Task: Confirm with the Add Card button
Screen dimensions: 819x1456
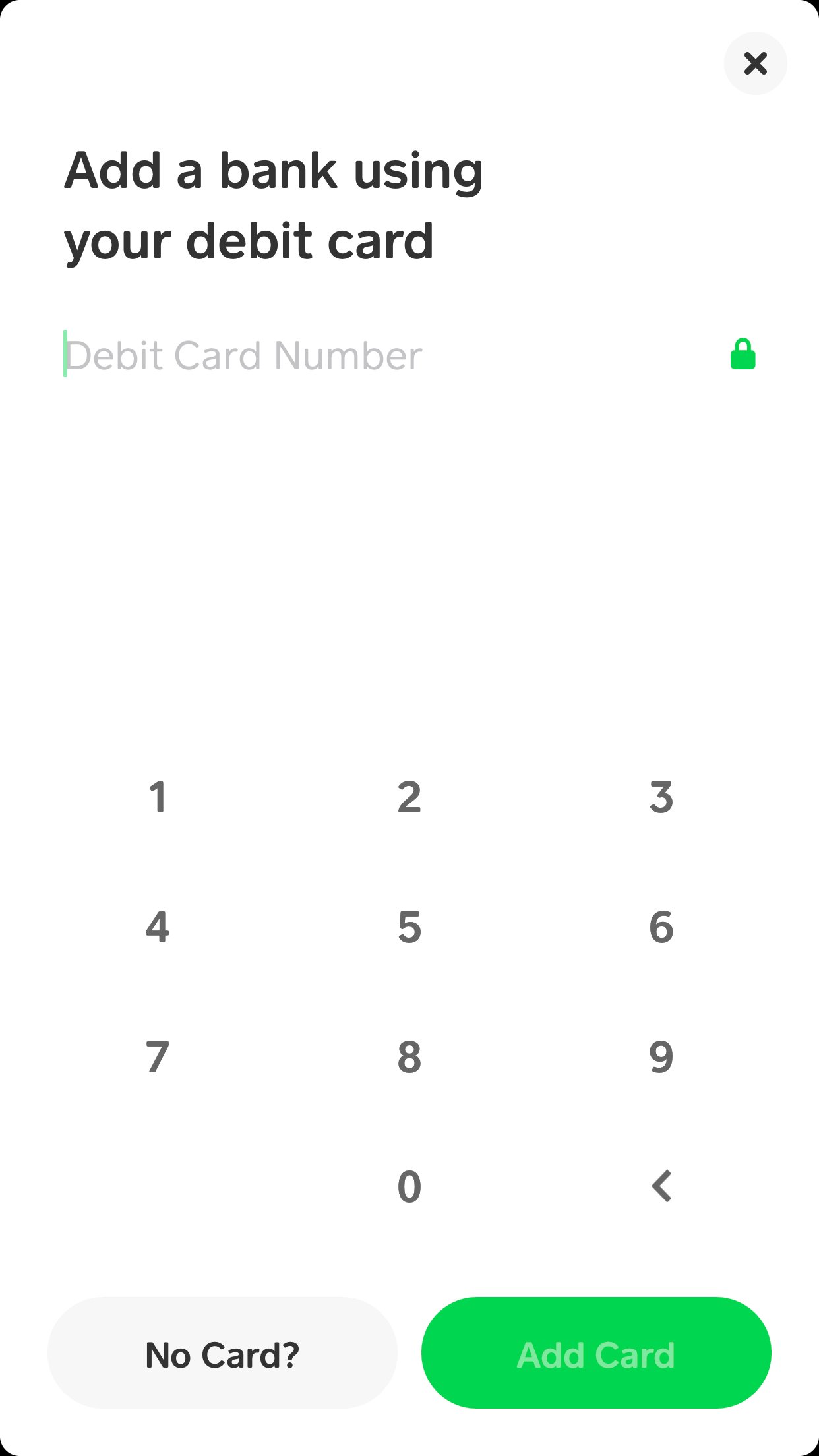Action: click(x=596, y=1355)
